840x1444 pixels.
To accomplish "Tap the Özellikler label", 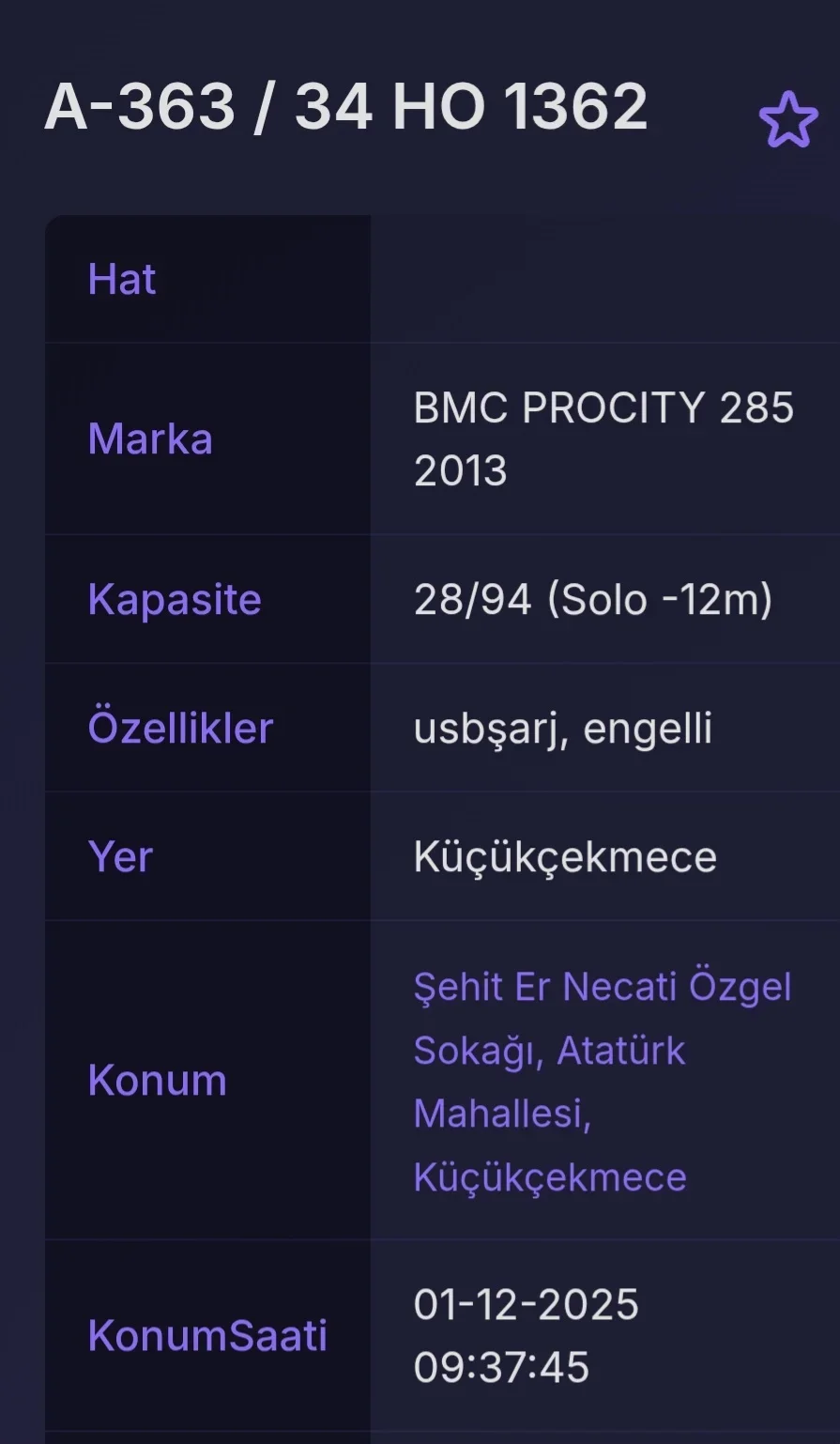I will point(180,727).
